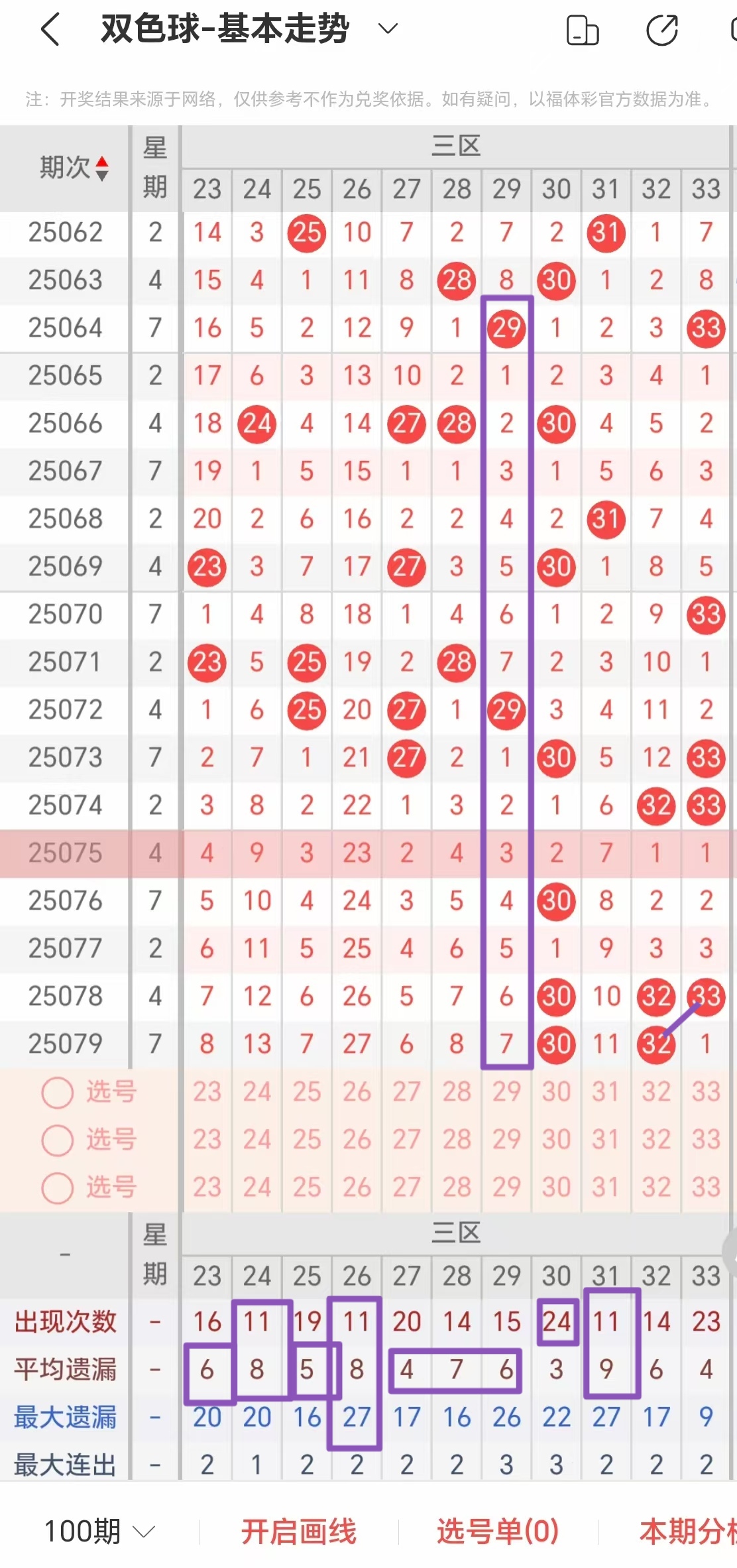Tap the back arrow to exit trend chart
737x1568 pixels.
coord(50,29)
